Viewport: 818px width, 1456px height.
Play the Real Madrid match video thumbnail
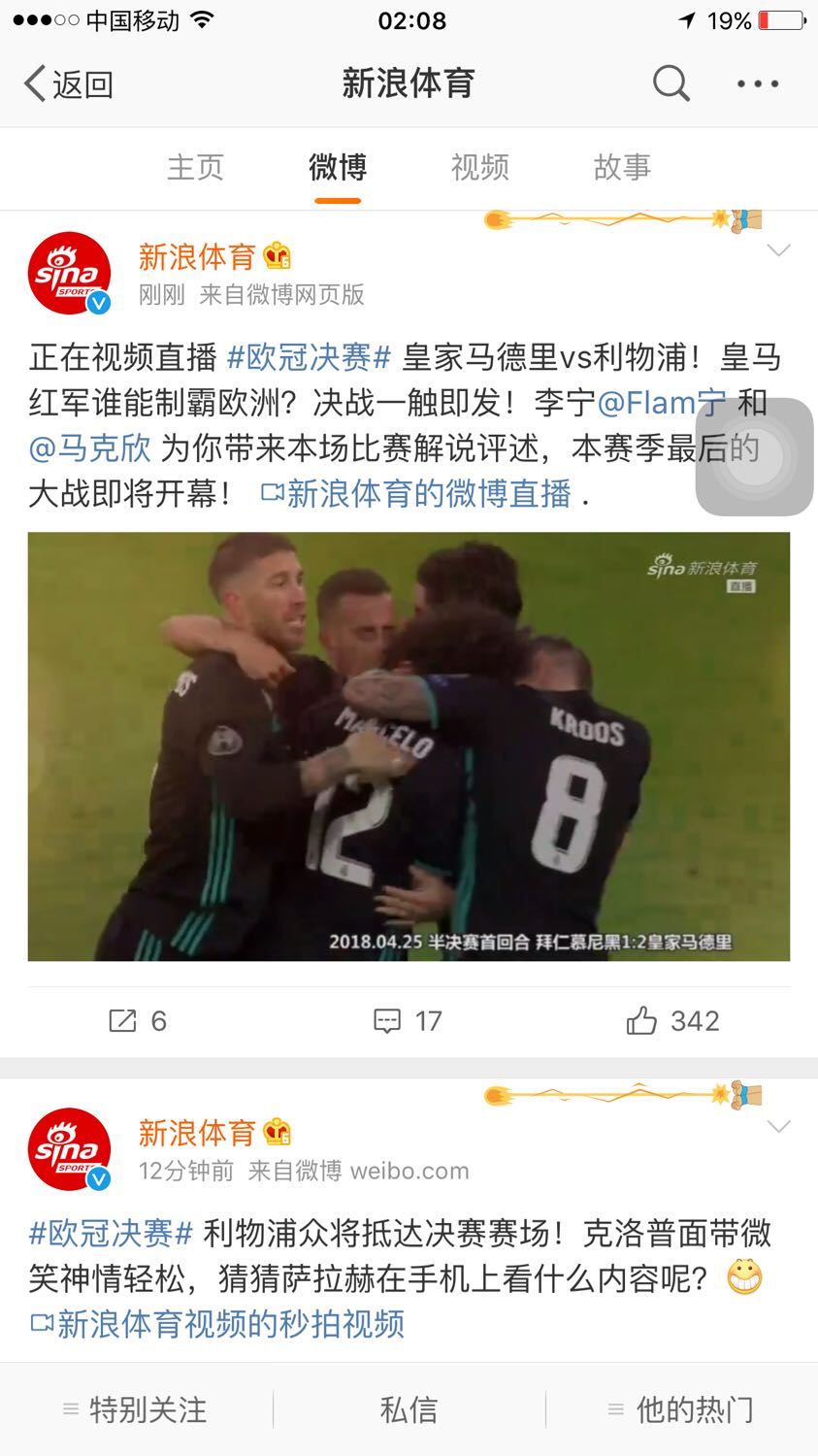point(409,746)
